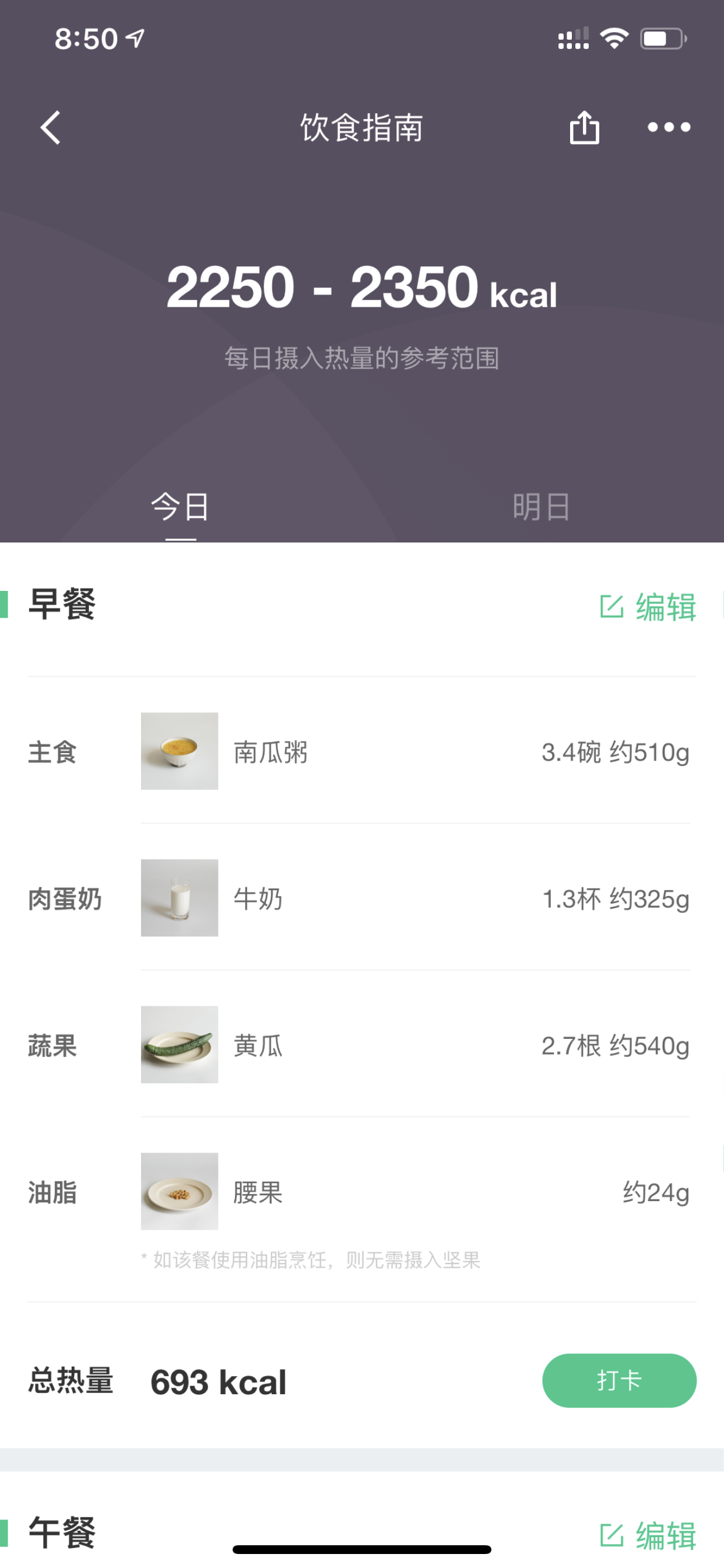724x1568 pixels.
Task: Edit the 午餐 meal plan
Action: (648, 1535)
